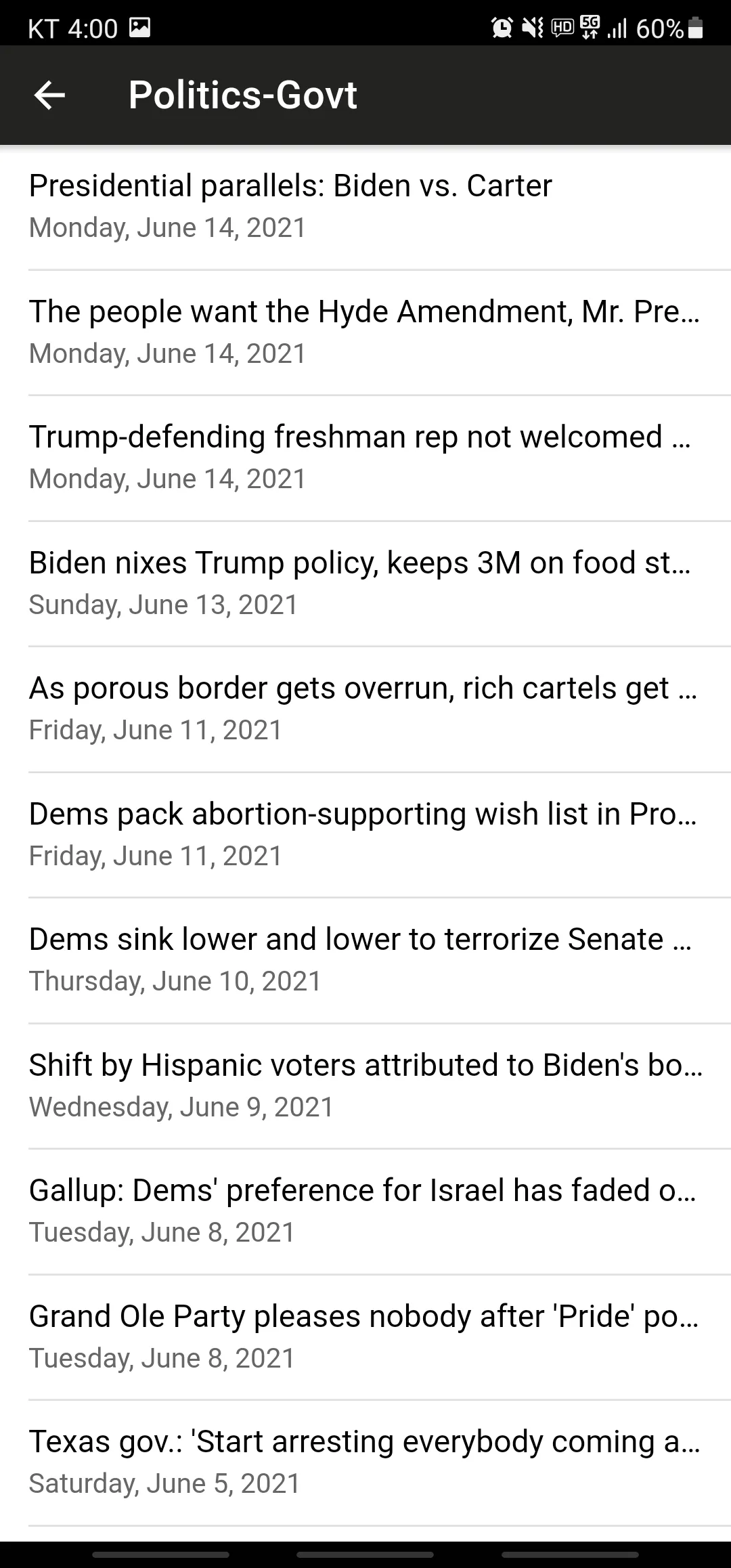Open the porous border cartels article
Image resolution: width=731 pixels, height=1568 pixels.
point(365,705)
